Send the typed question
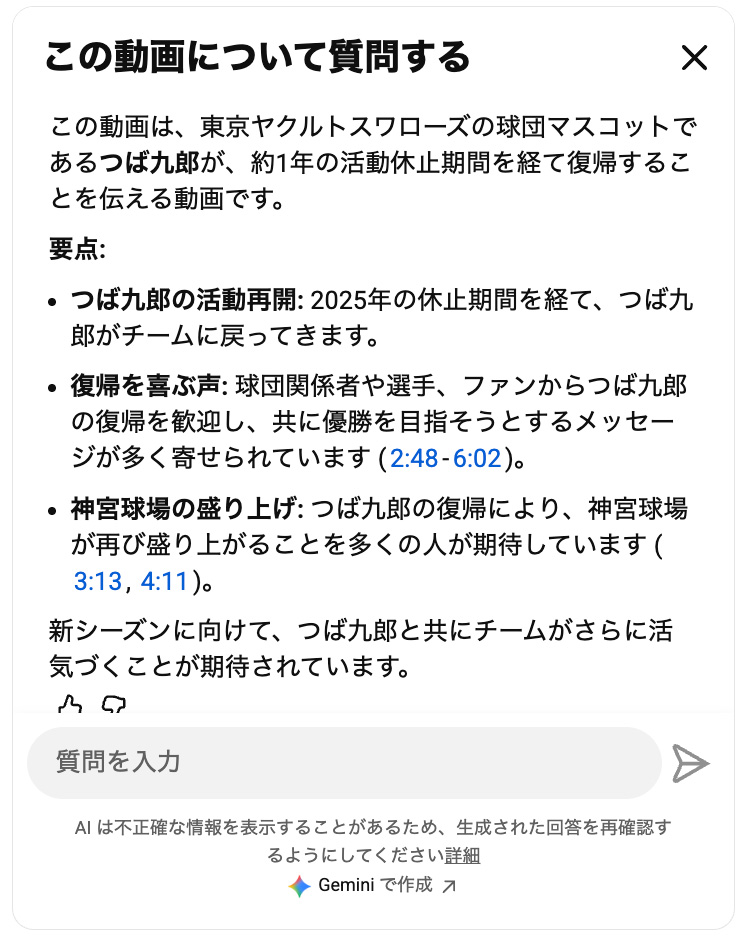 690,763
